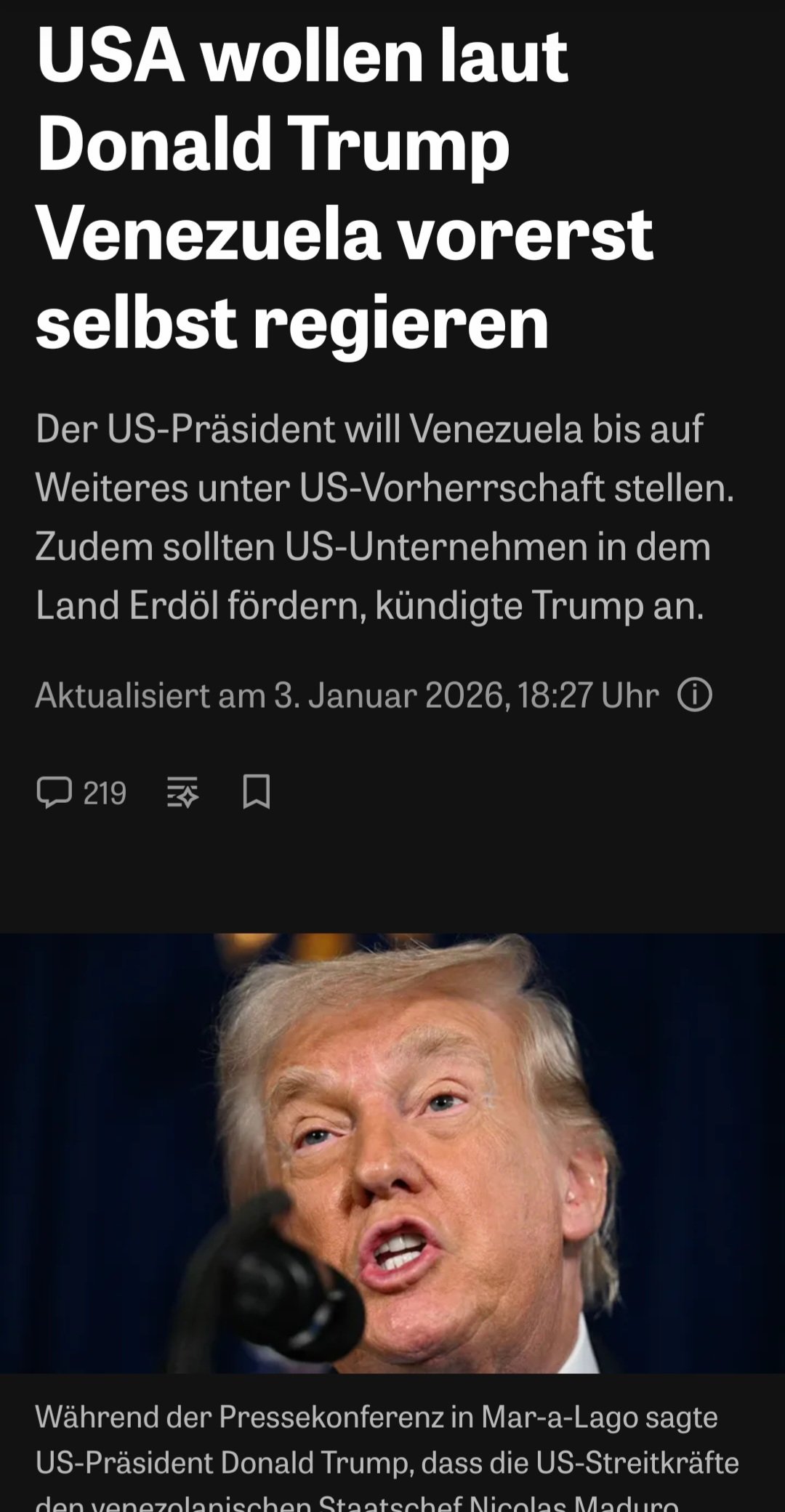Open the update info icon
Viewport: 785px width, 1512px height.
pyautogui.click(x=694, y=695)
